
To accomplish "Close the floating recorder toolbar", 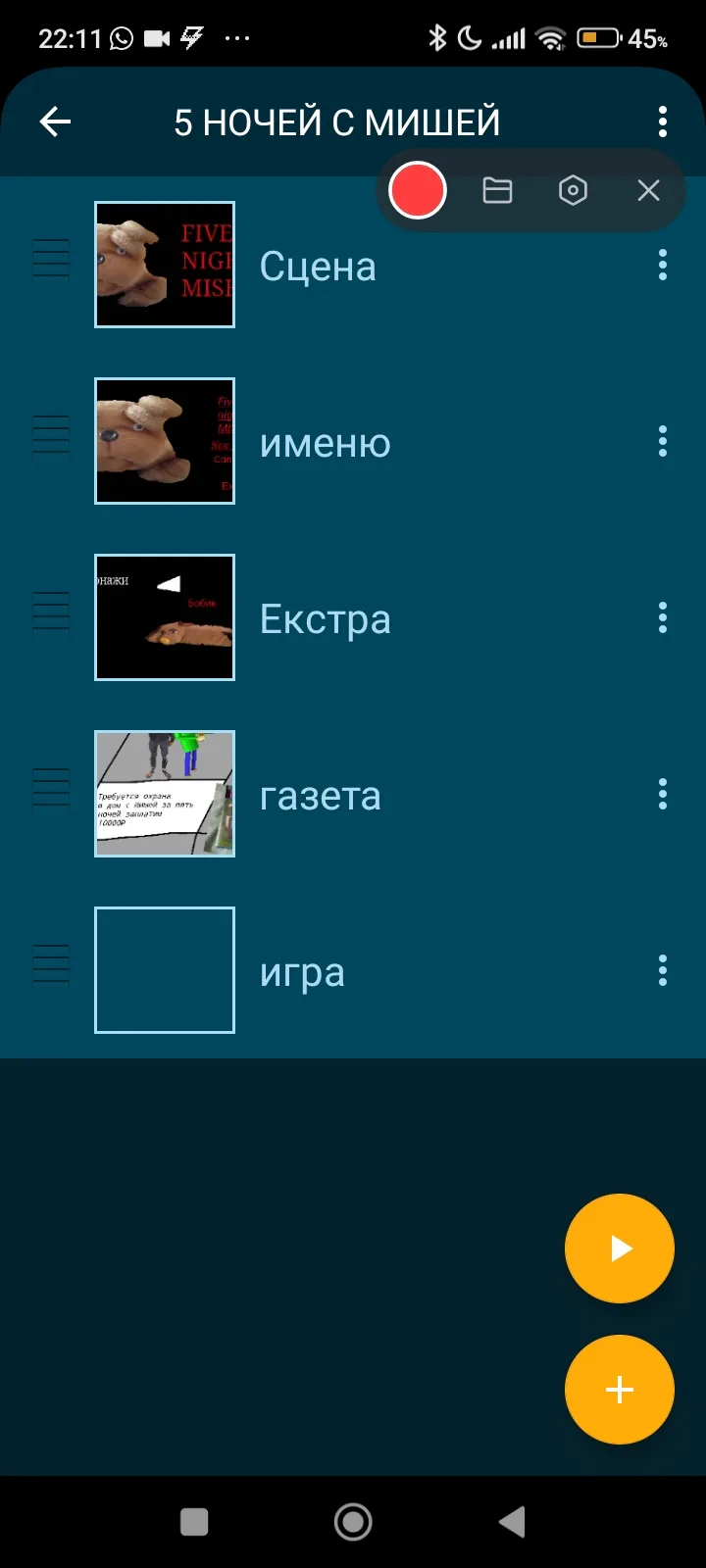I will 648,190.
